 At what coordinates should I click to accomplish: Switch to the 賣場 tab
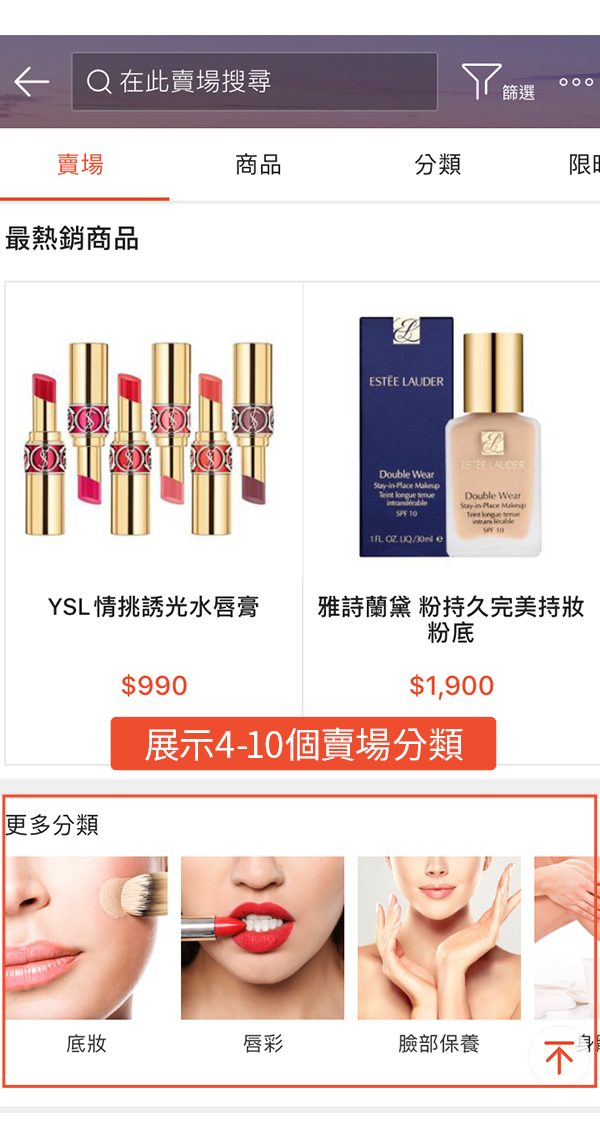point(80,165)
